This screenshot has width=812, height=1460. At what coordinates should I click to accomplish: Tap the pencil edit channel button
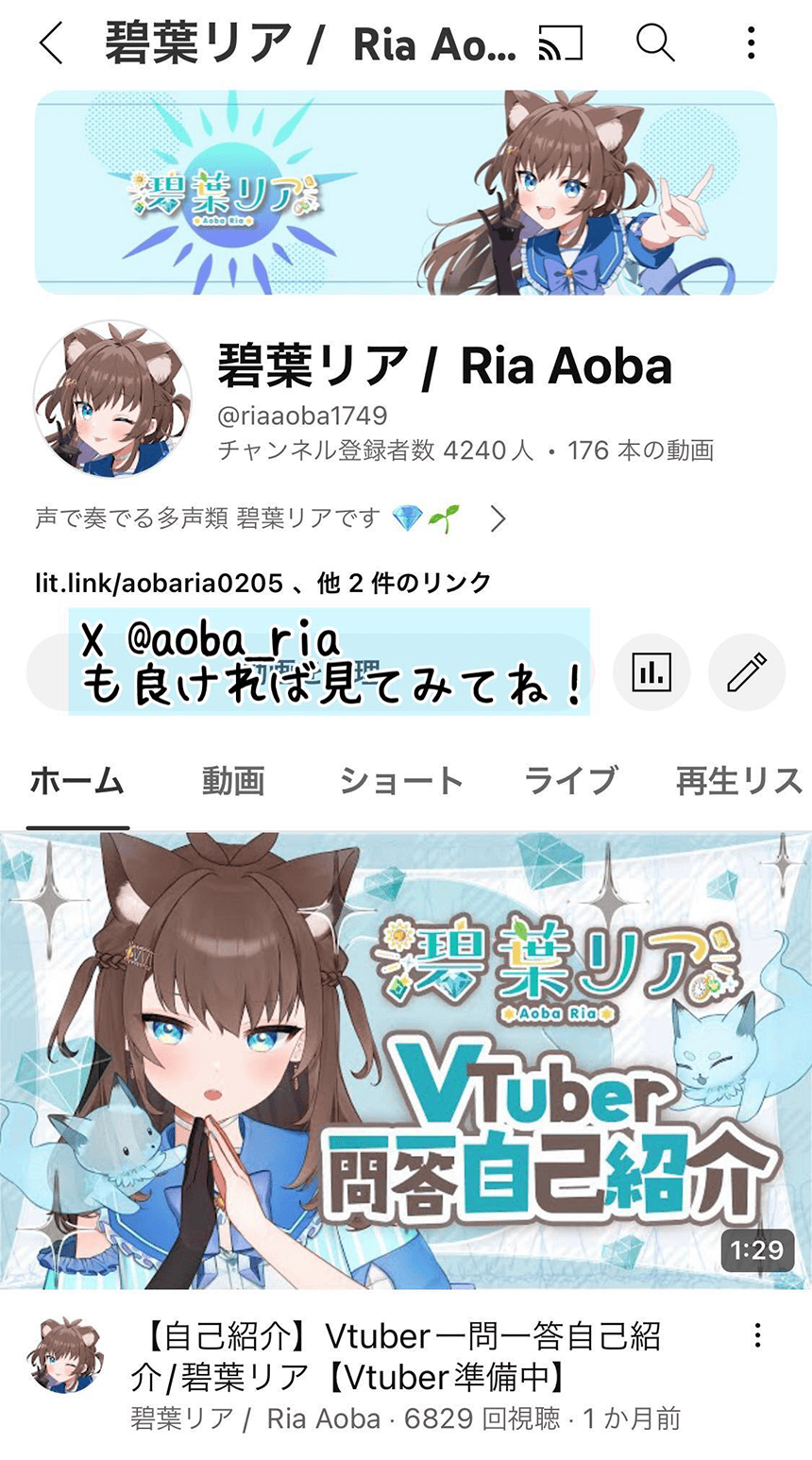[746, 672]
